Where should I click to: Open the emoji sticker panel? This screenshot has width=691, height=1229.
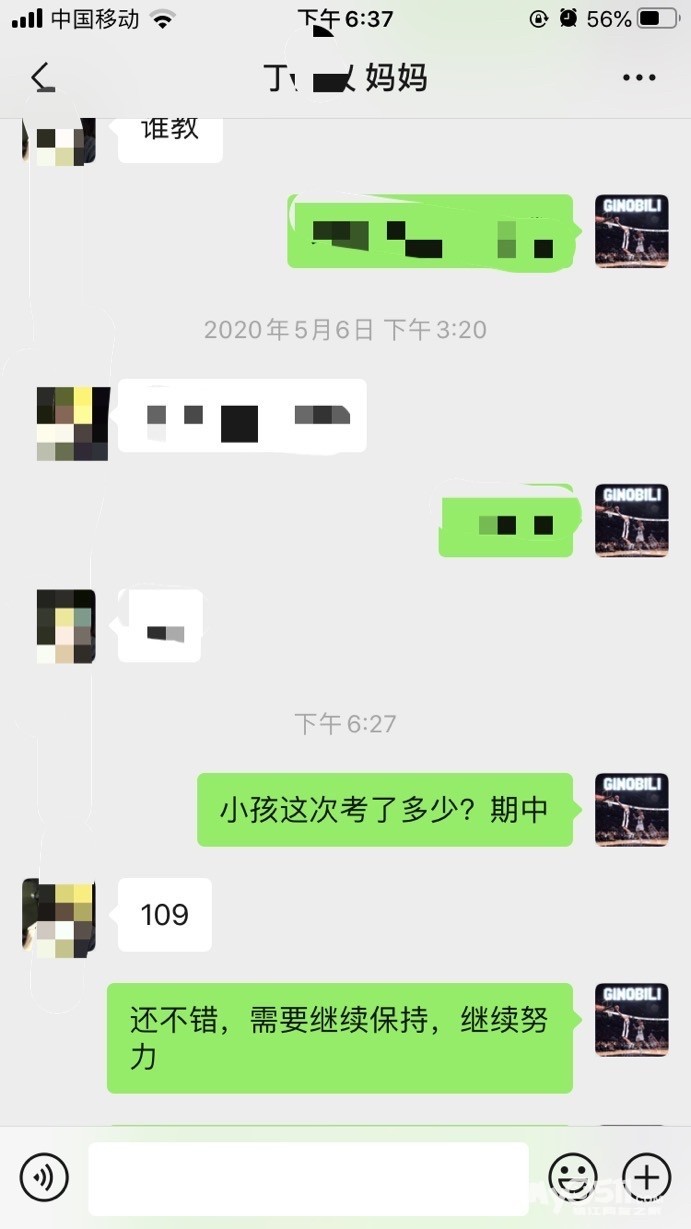(573, 1177)
